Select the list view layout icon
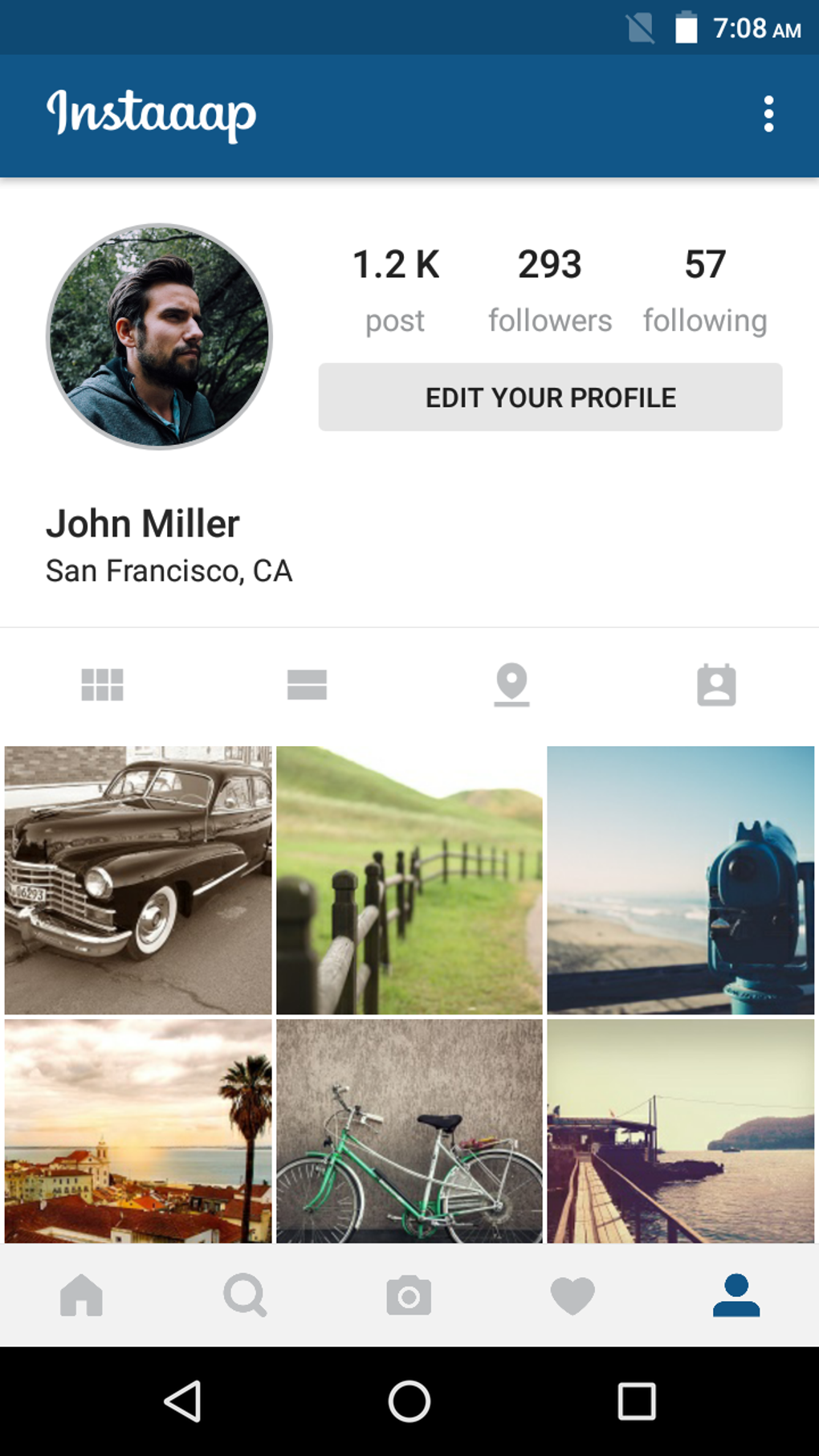The image size is (819, 1456). coord(307,684)
